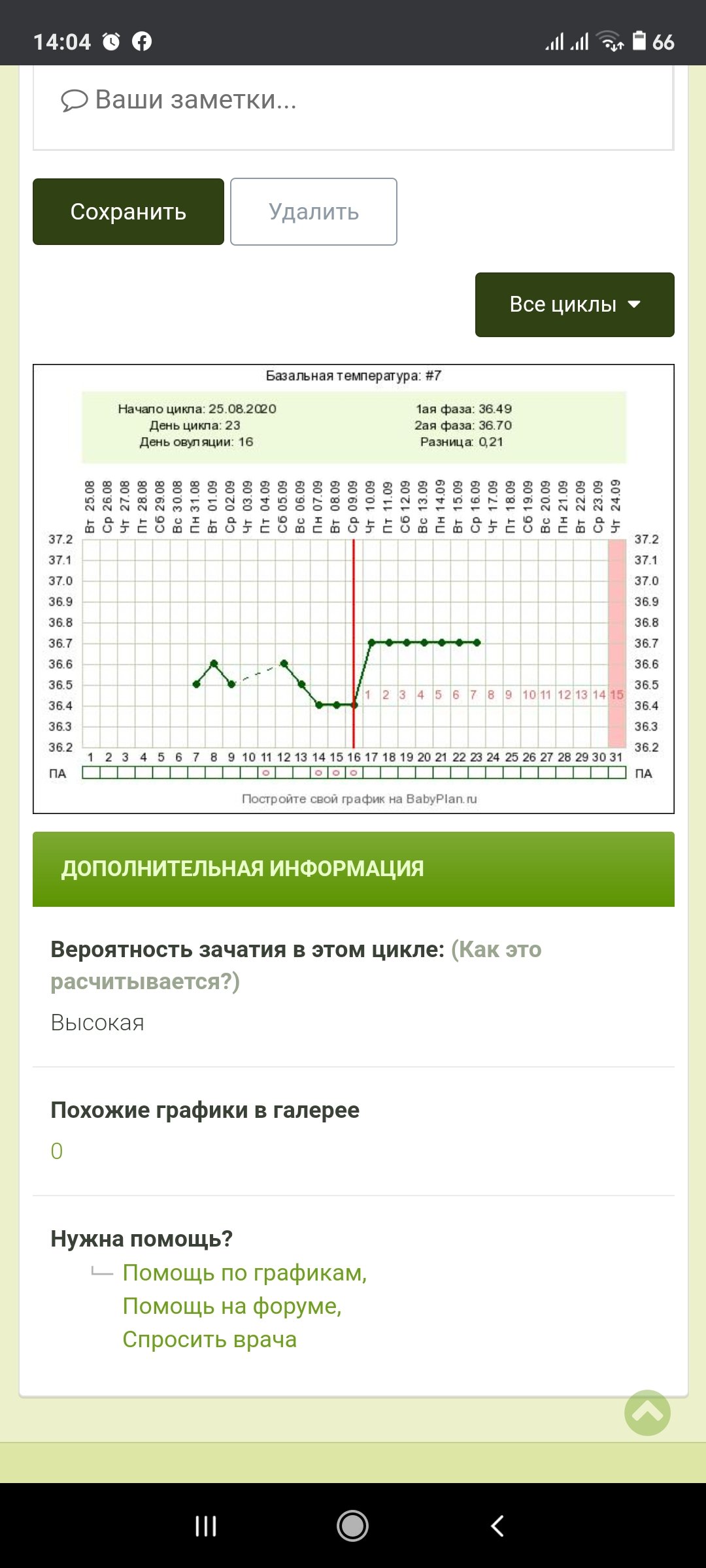Open the basal temperature chart image
This screenshot has height=1568, width=706.
click(354, 589)
